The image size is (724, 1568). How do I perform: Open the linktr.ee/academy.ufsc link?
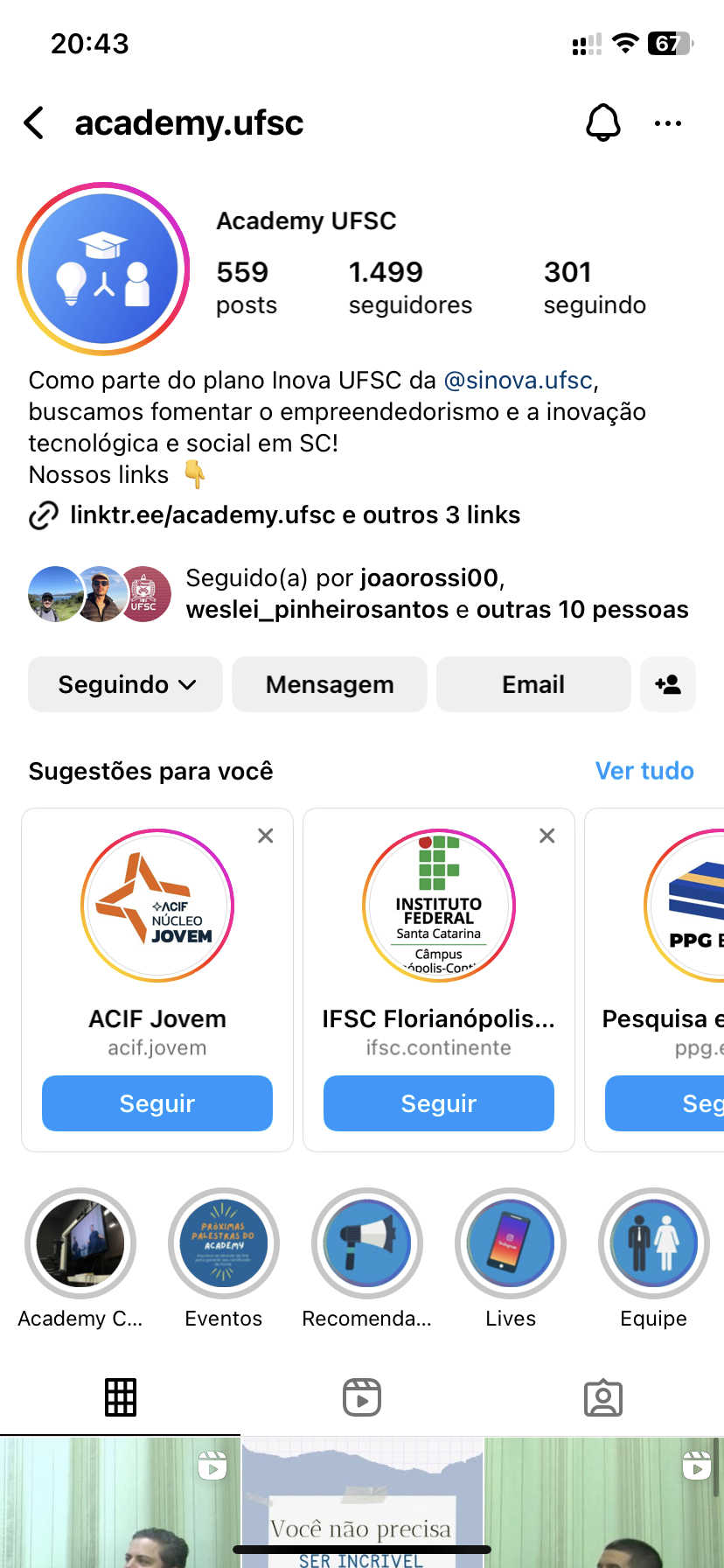[202, 515]
